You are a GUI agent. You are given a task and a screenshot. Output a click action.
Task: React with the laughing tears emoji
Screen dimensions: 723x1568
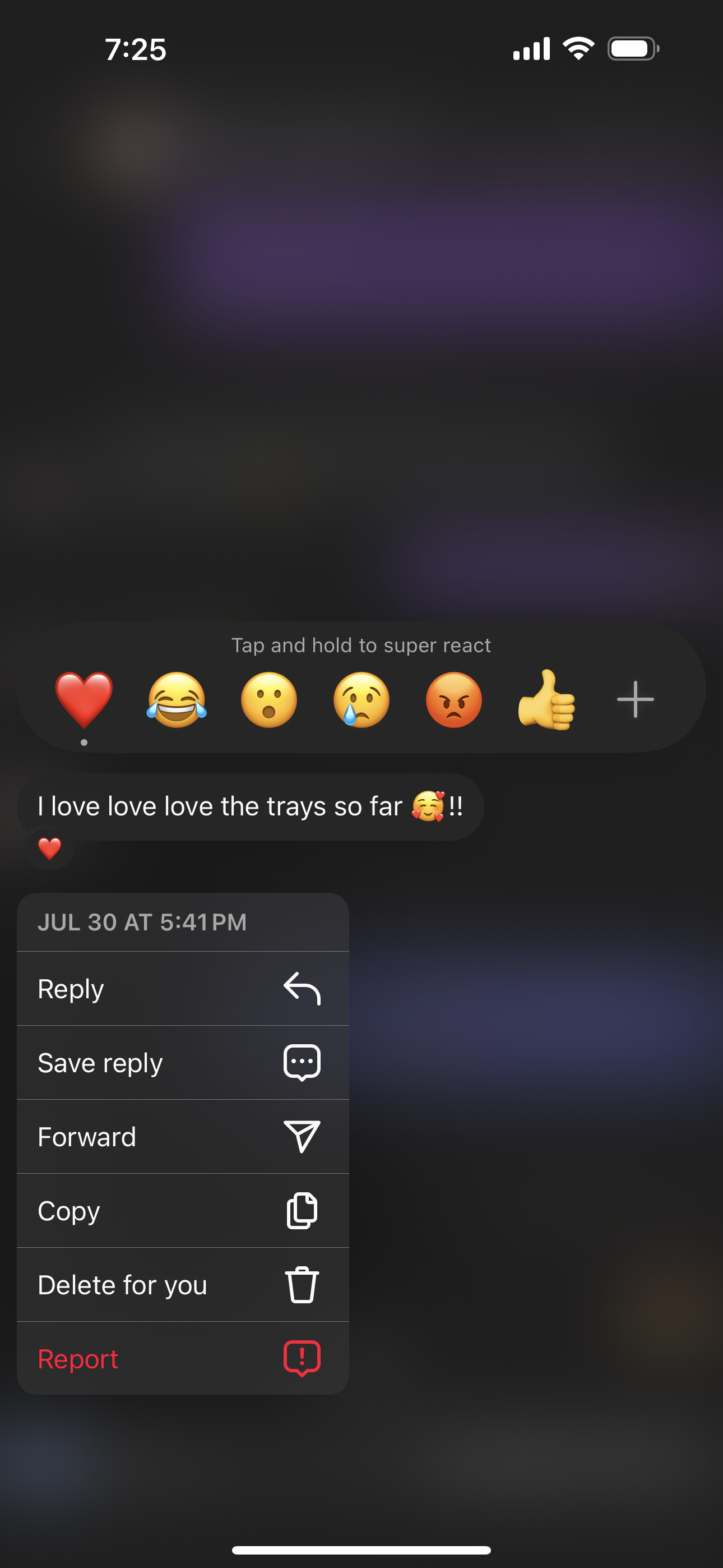[177, 700]
